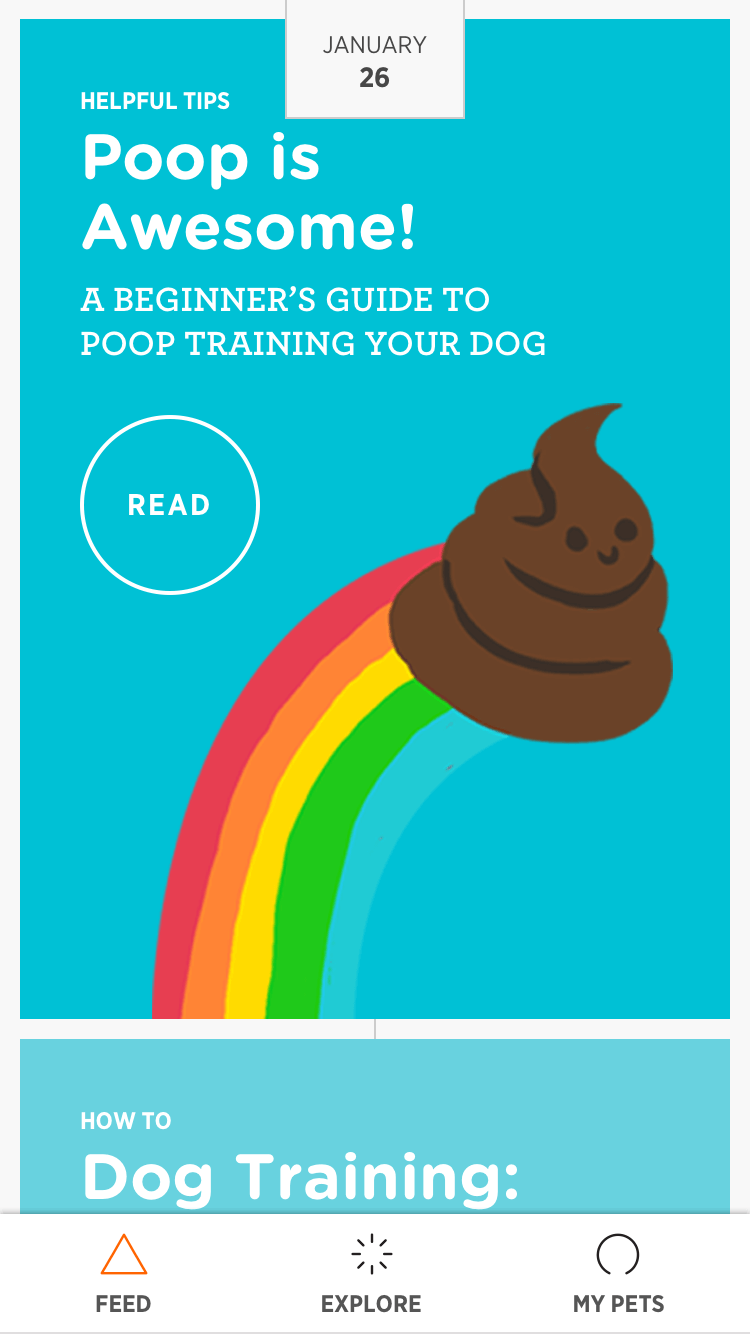750x1334 pixels.
Task: Switch to the Explore tab
Action: (371, 1275)
